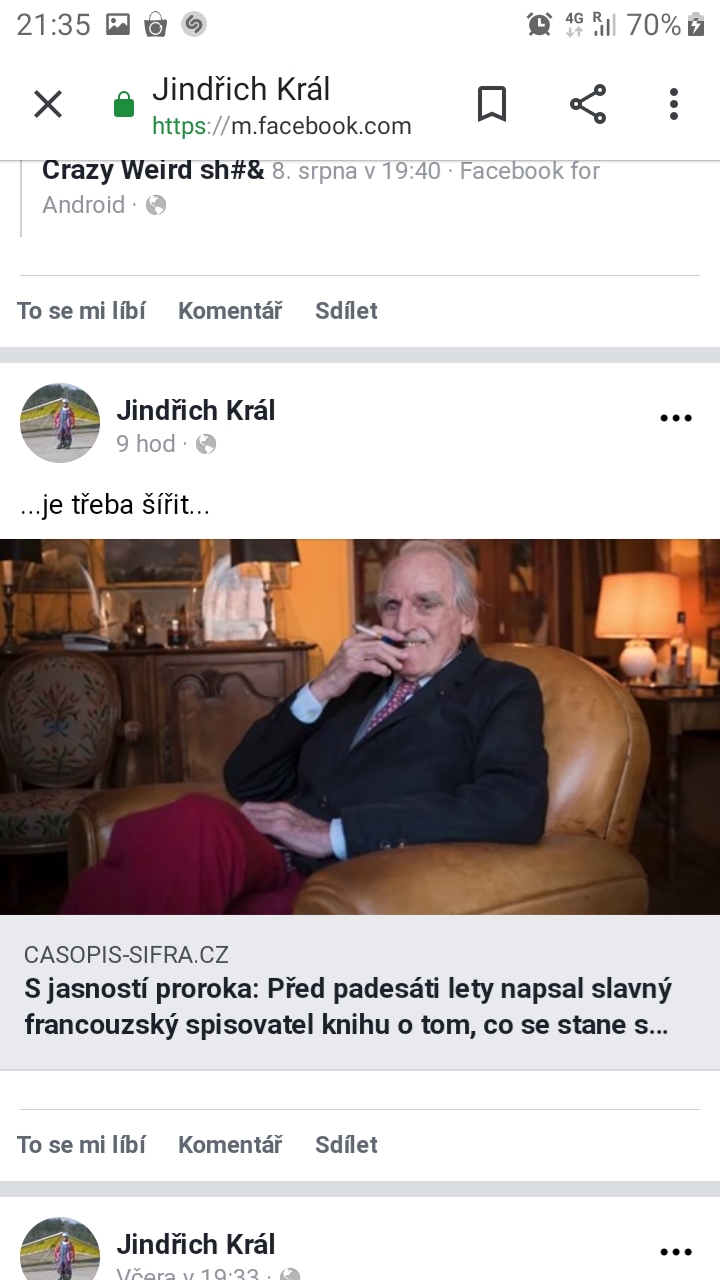This screenshot has width=720, height=1280.
Task: Like the Crazy Weird sh#& shared post
Action: coord(81,311)
